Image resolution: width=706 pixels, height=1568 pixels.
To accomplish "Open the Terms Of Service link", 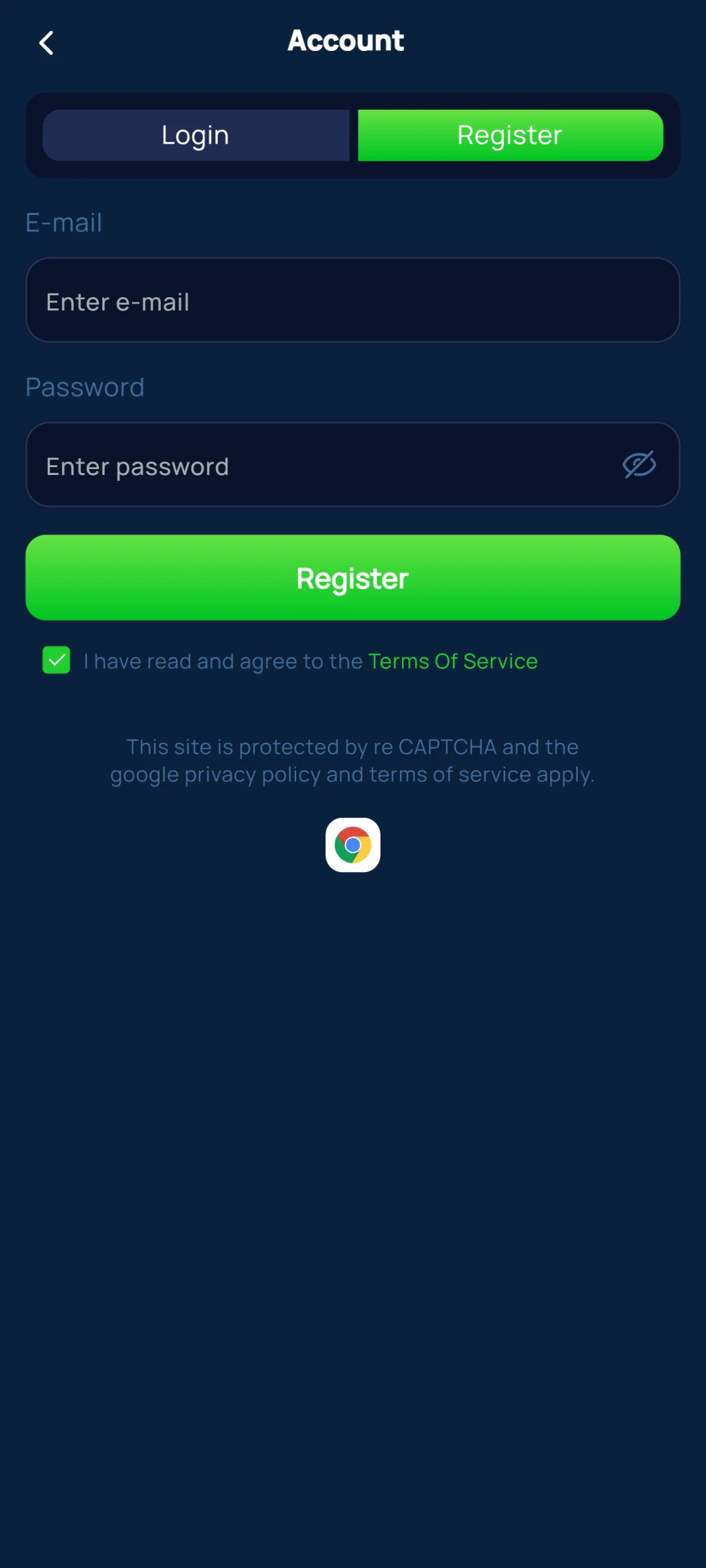I will pos(452,661).
